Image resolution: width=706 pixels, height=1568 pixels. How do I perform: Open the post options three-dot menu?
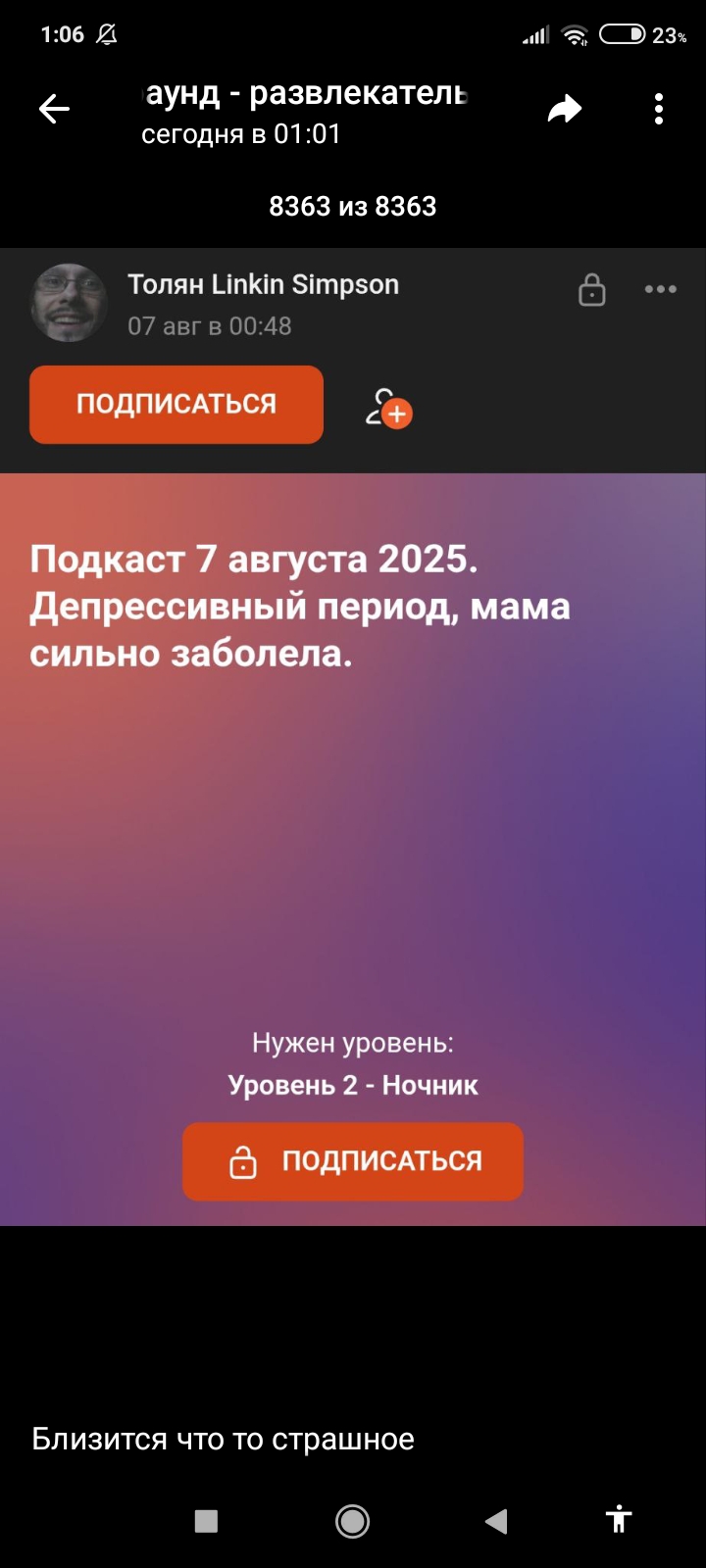point(660,289)
